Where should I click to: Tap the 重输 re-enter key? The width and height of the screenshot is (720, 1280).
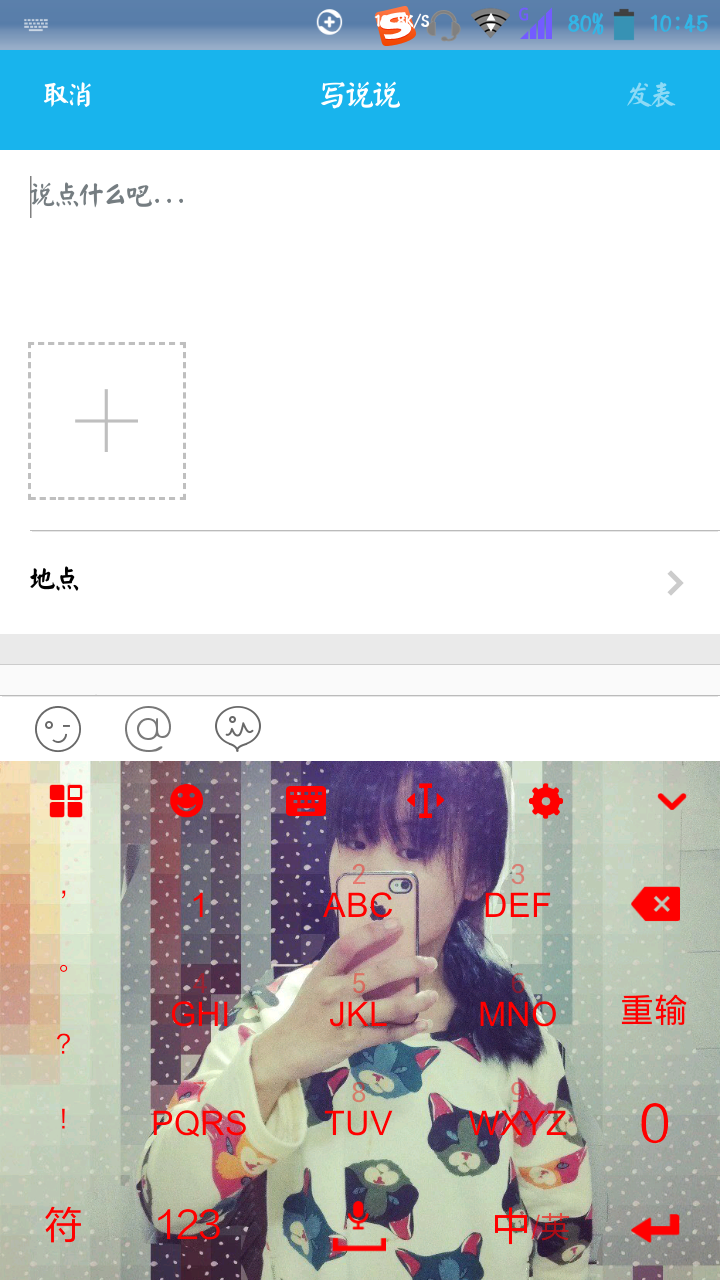click(x=654, y=1011)
